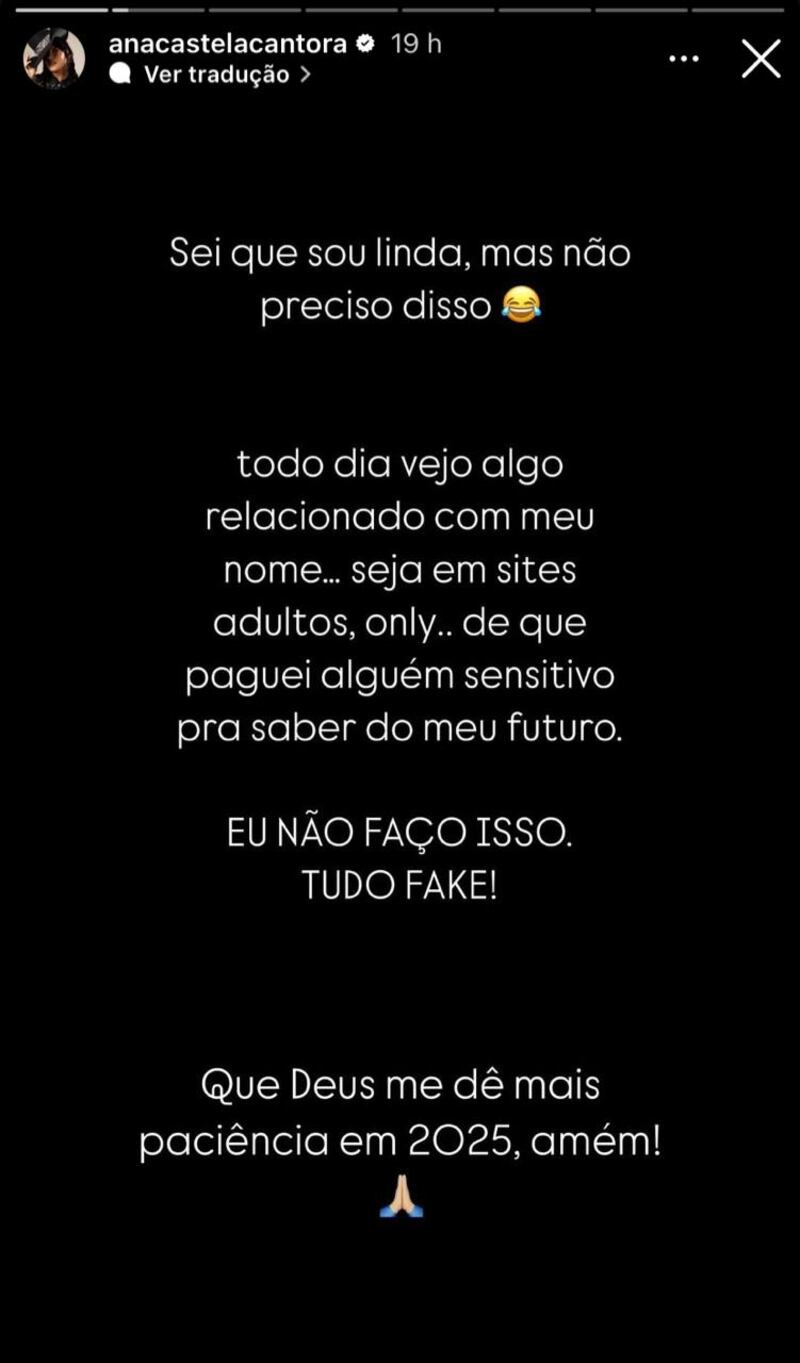Open the three-dot story options menu
The width and height of the screenshot is (800, 1363).
pos(683,59)
